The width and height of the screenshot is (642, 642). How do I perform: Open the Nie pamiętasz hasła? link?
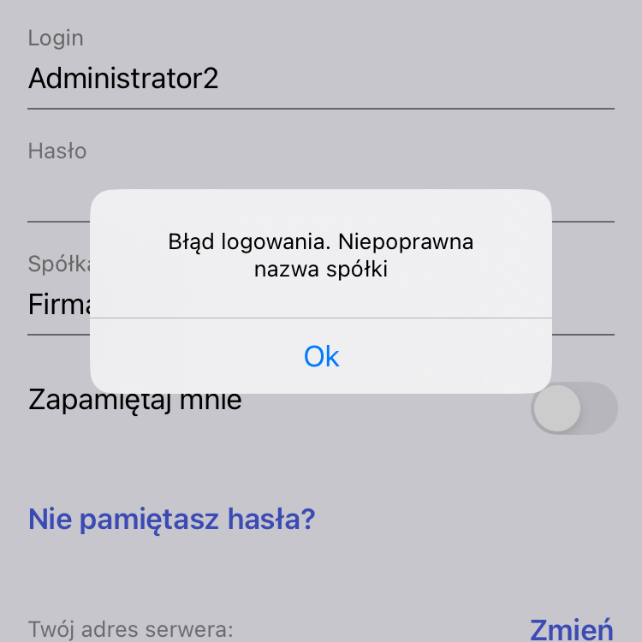172,519
